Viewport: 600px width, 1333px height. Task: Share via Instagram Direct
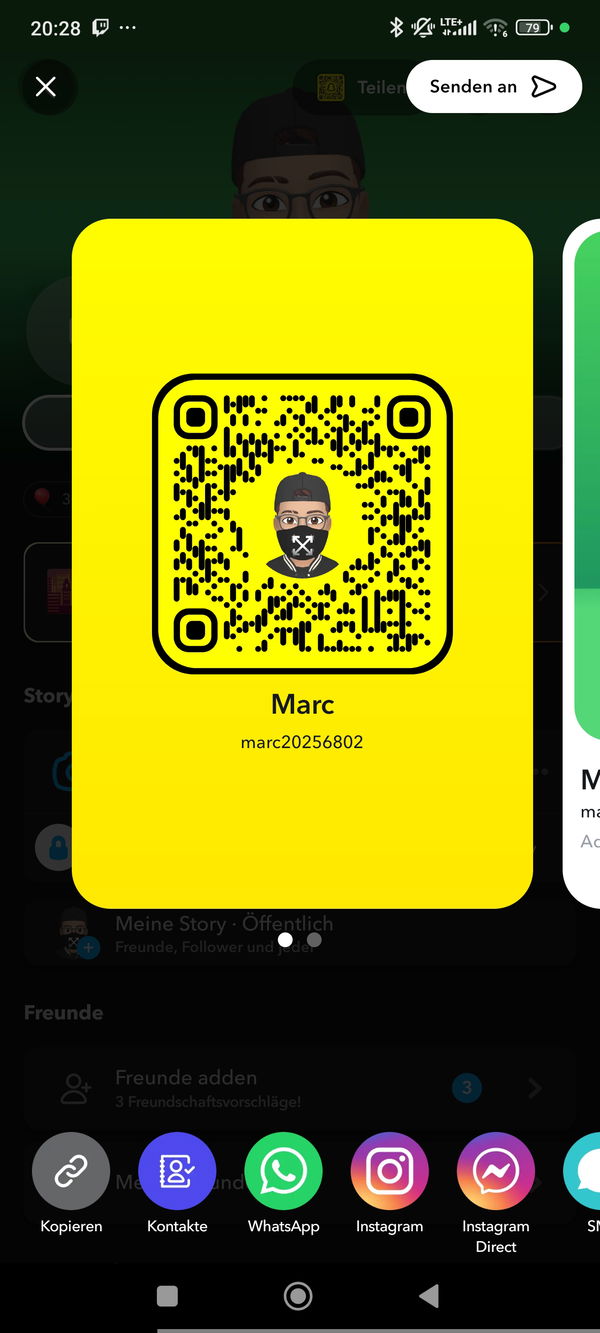[495, 1171]
